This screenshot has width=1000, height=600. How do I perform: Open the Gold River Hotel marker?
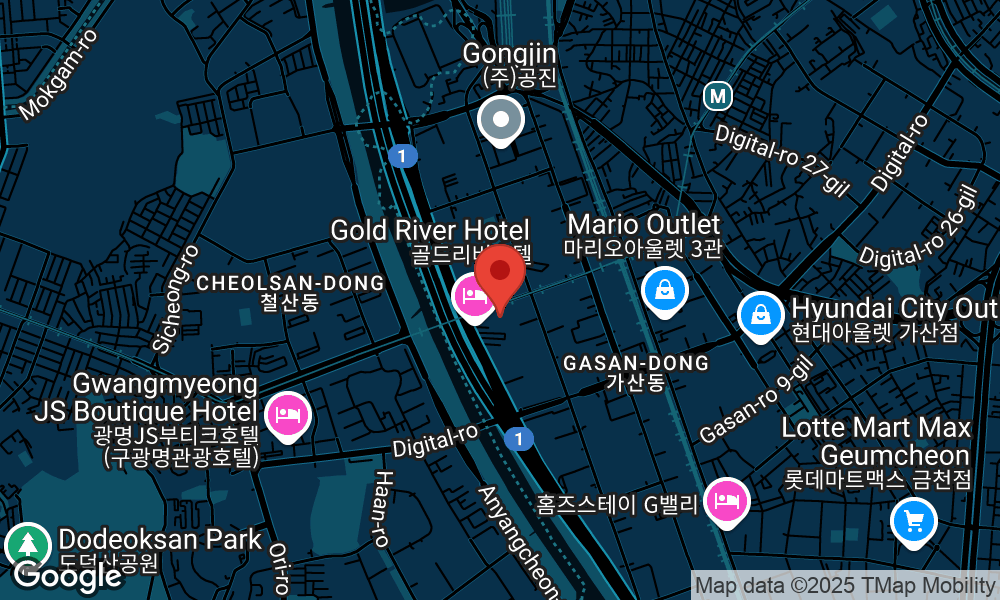(x=471, y=296)
